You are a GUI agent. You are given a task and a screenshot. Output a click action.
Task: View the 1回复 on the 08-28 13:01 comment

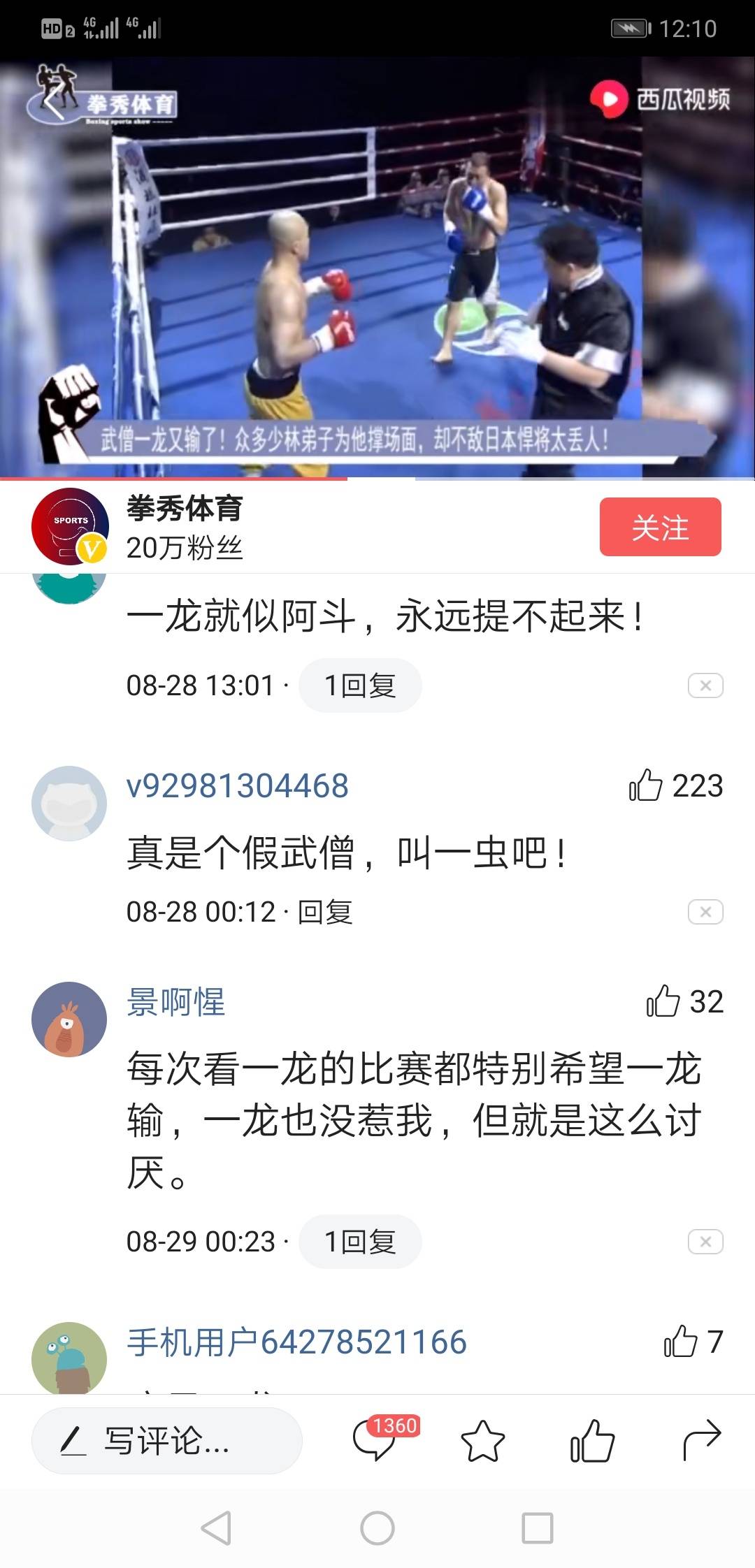point(360,685)
